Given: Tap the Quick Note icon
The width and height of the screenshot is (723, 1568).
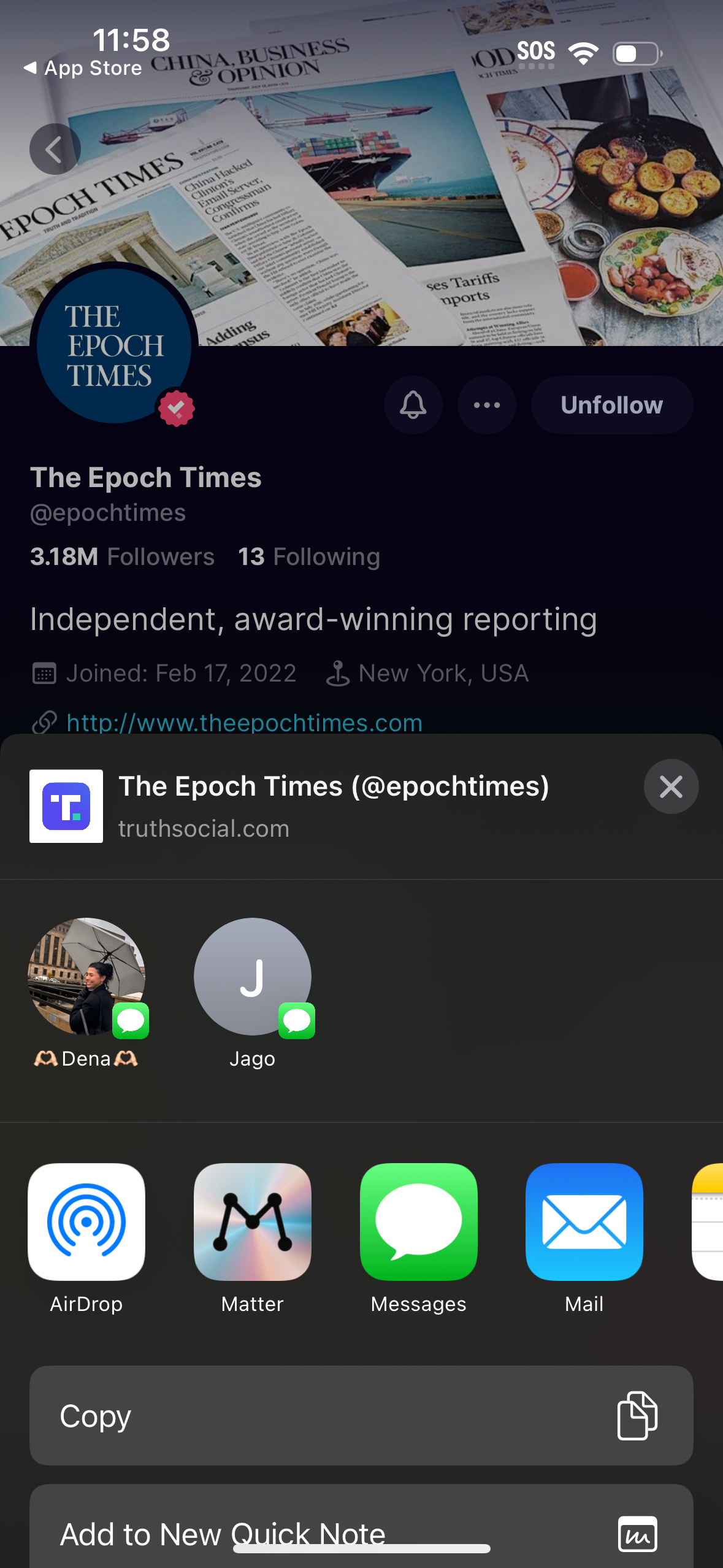Looking at the screenshot, I should (637, 1534).
